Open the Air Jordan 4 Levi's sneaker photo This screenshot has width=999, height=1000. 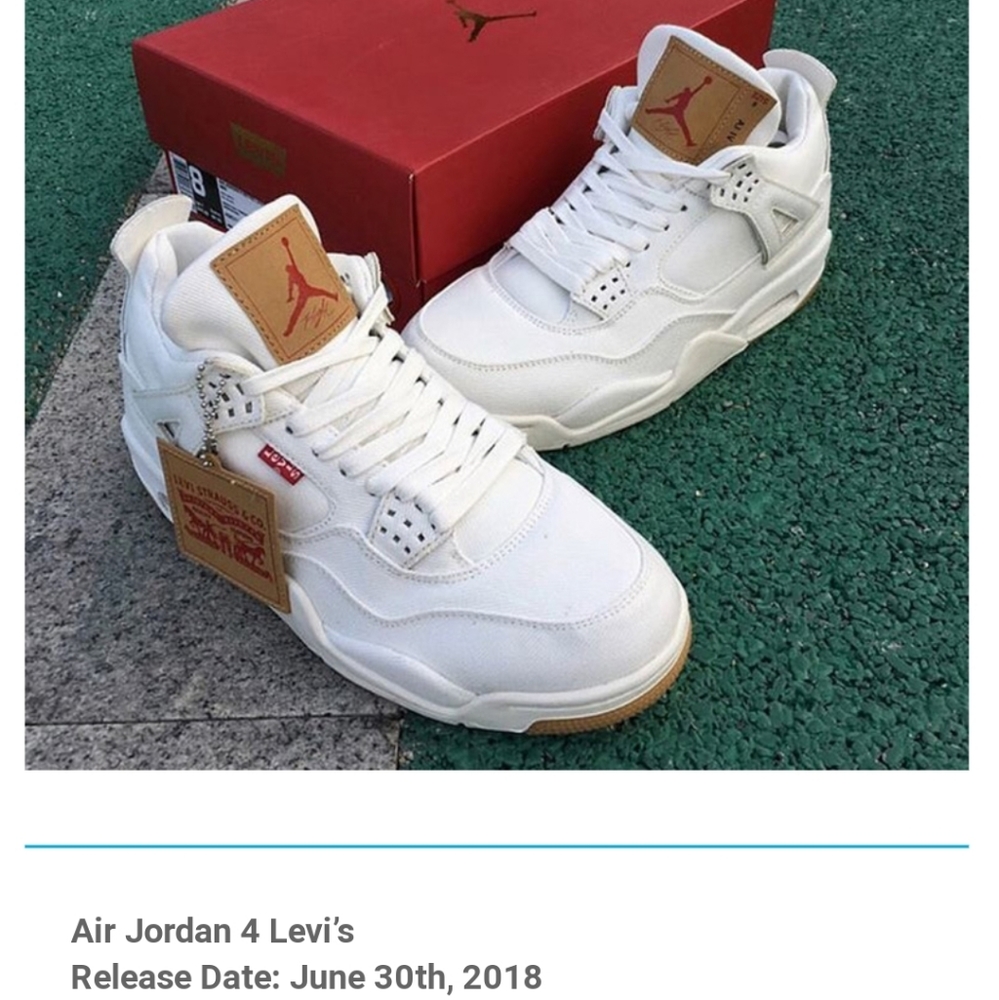pyautogui.click(x=496, y=384)
